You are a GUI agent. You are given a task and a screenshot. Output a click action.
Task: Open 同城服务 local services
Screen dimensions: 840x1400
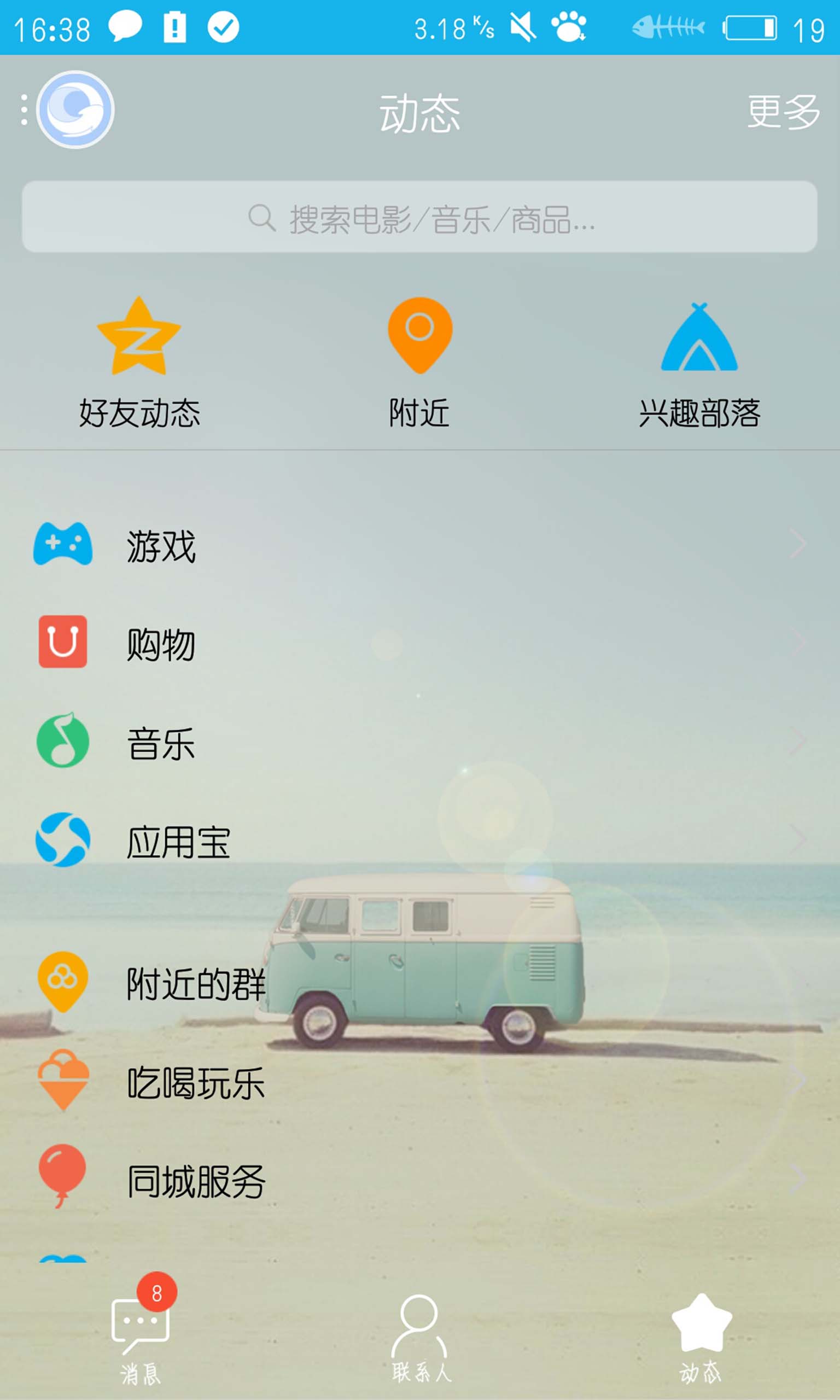[x=420, y=1180]
